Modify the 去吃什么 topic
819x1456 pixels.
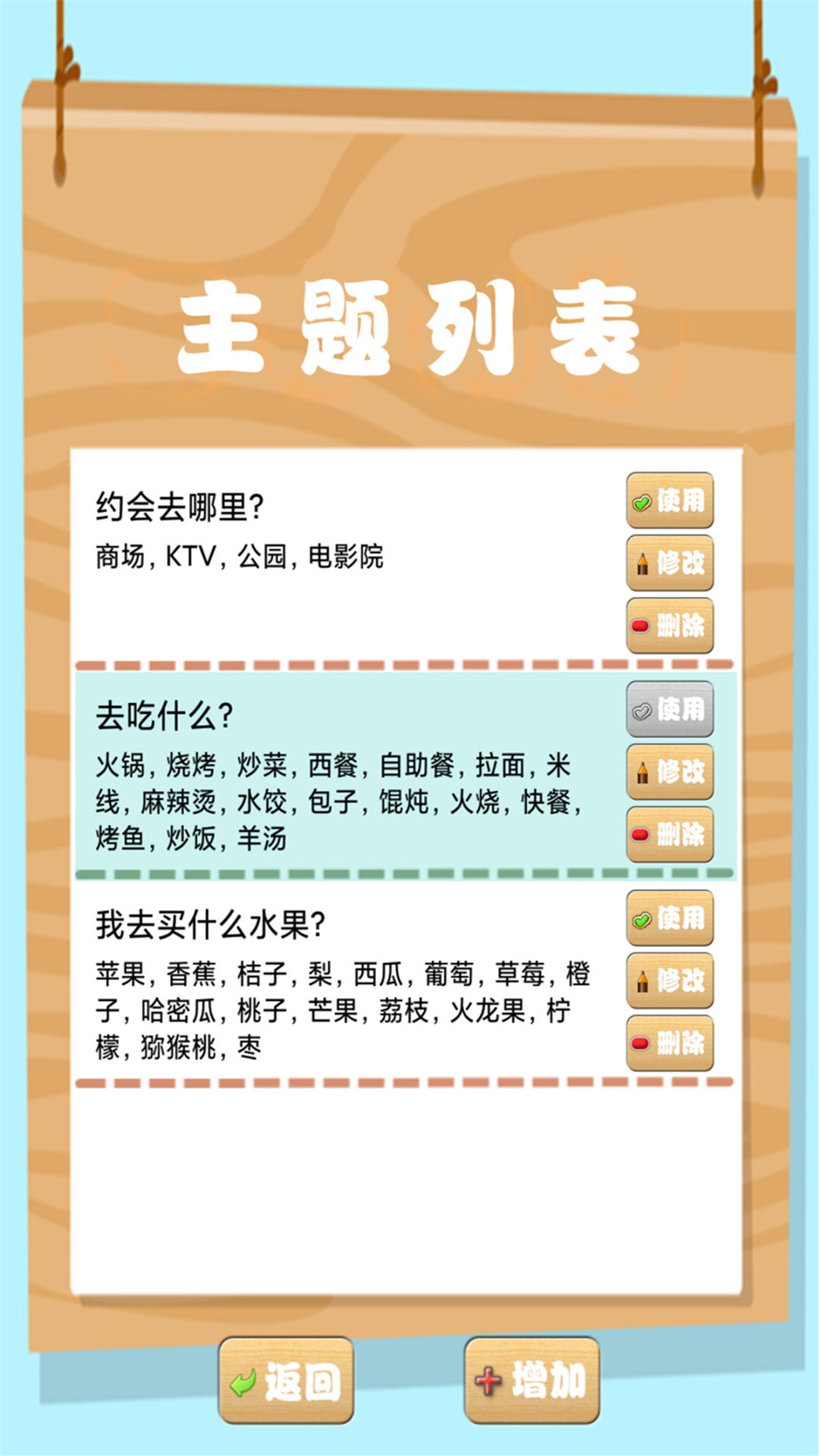pos(670,772)
